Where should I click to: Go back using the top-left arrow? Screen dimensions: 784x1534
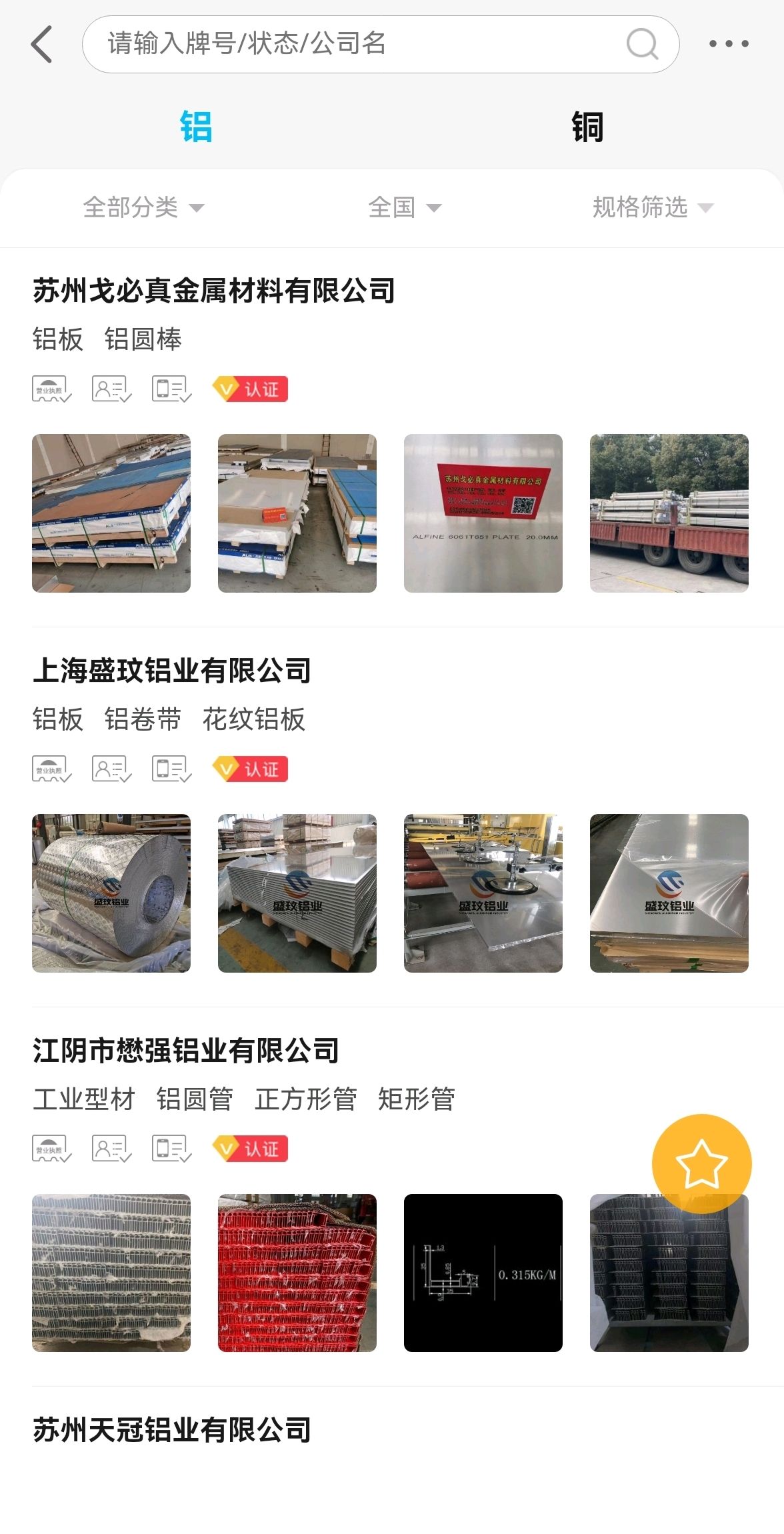pyautogui.click(x=42, y=44)
